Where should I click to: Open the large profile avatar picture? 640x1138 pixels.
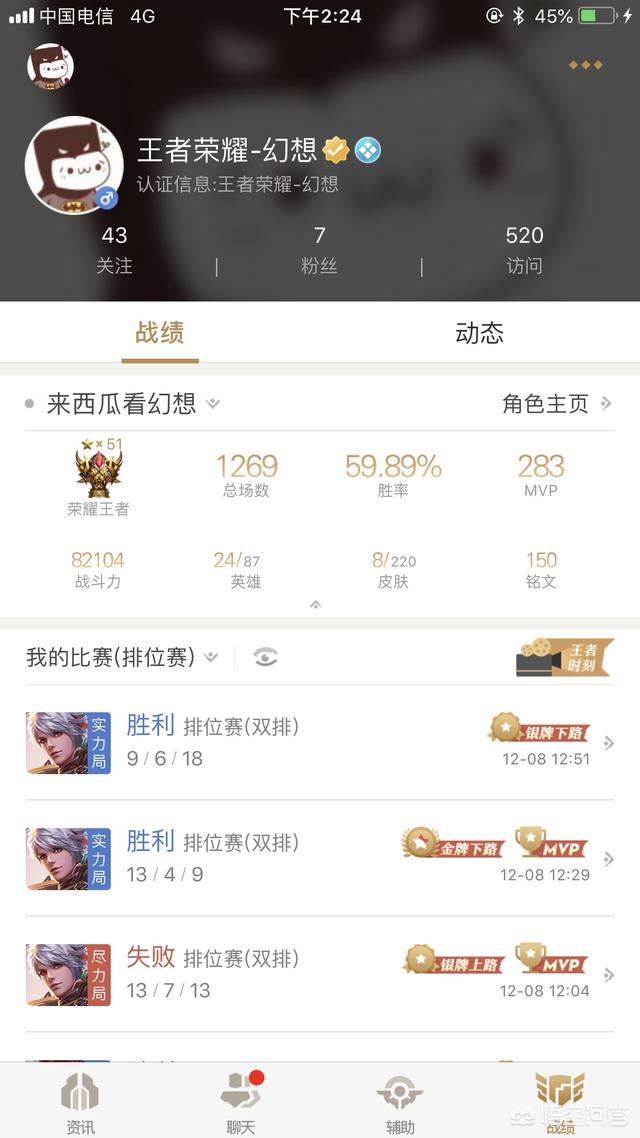pyautogui.click(x=73, y=165)
